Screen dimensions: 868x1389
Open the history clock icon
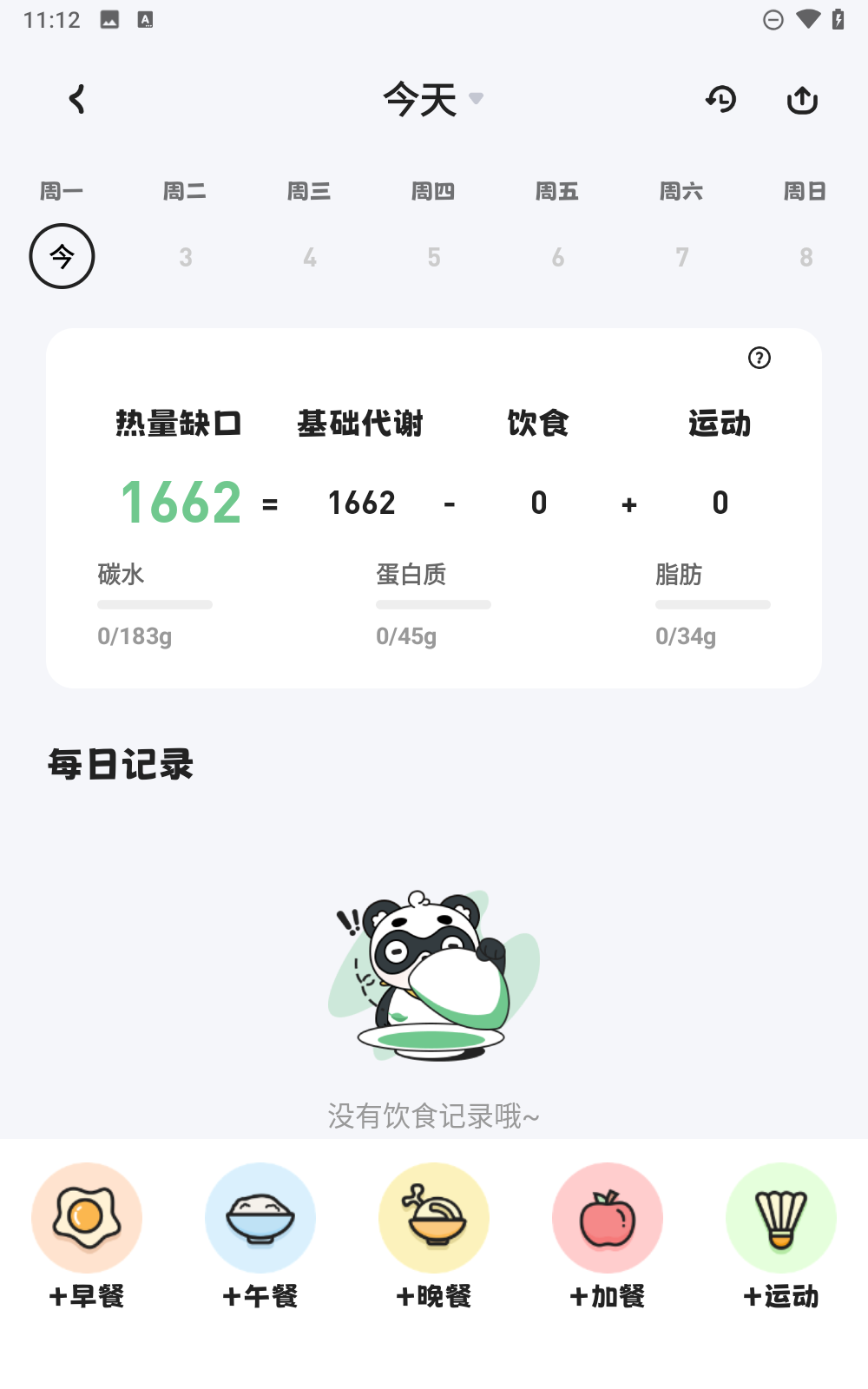coord(720,99)
